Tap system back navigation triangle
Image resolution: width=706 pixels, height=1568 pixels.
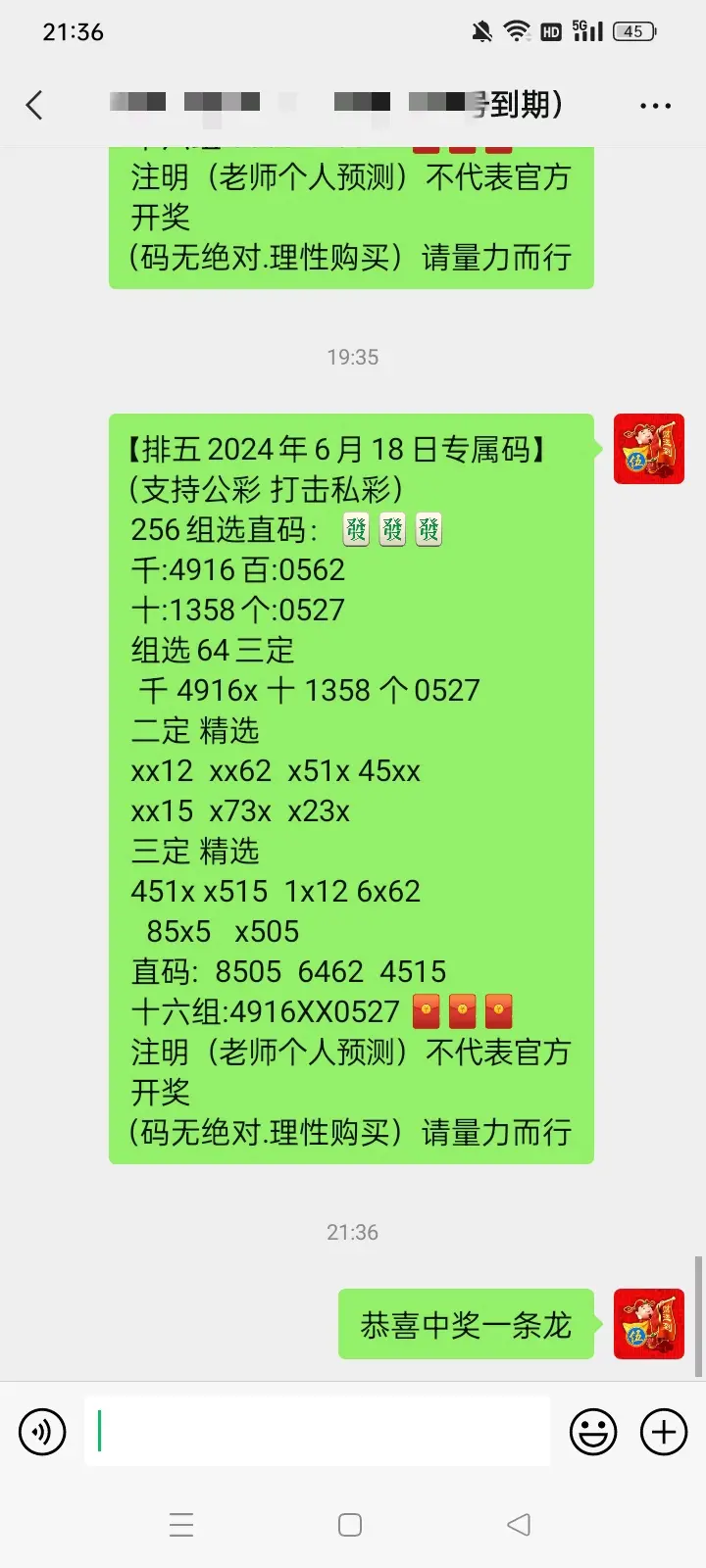(519, 1524)
